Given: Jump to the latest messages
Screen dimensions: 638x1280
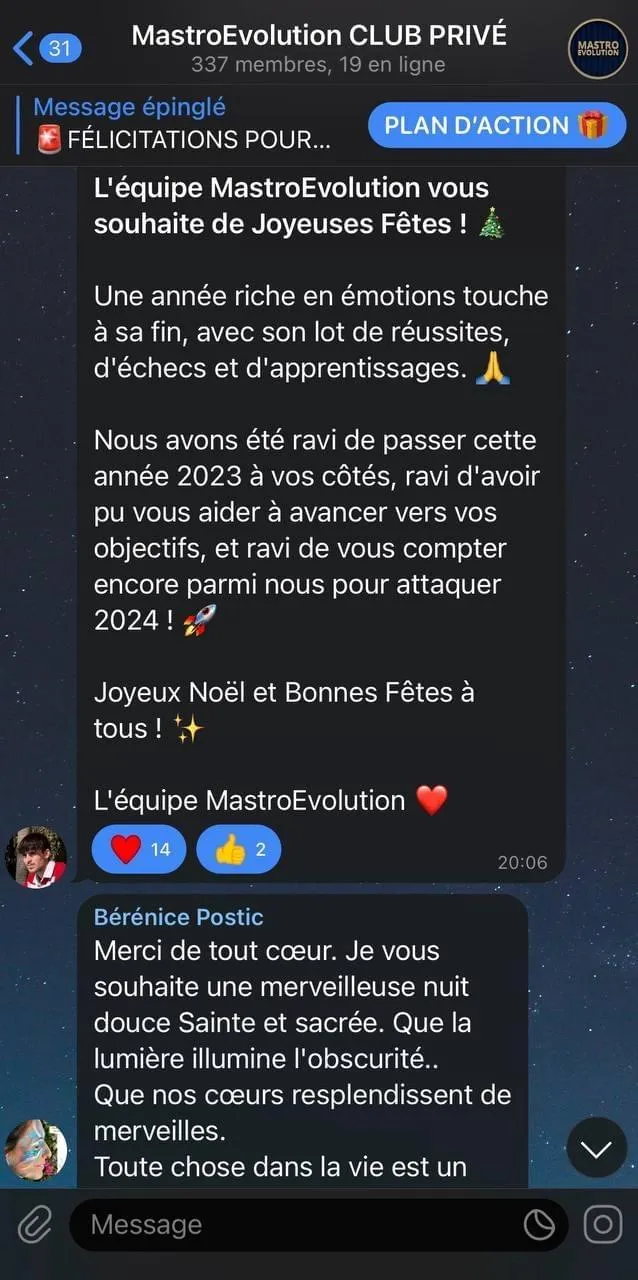Looking at the screenshot, I should (596, 1148).
